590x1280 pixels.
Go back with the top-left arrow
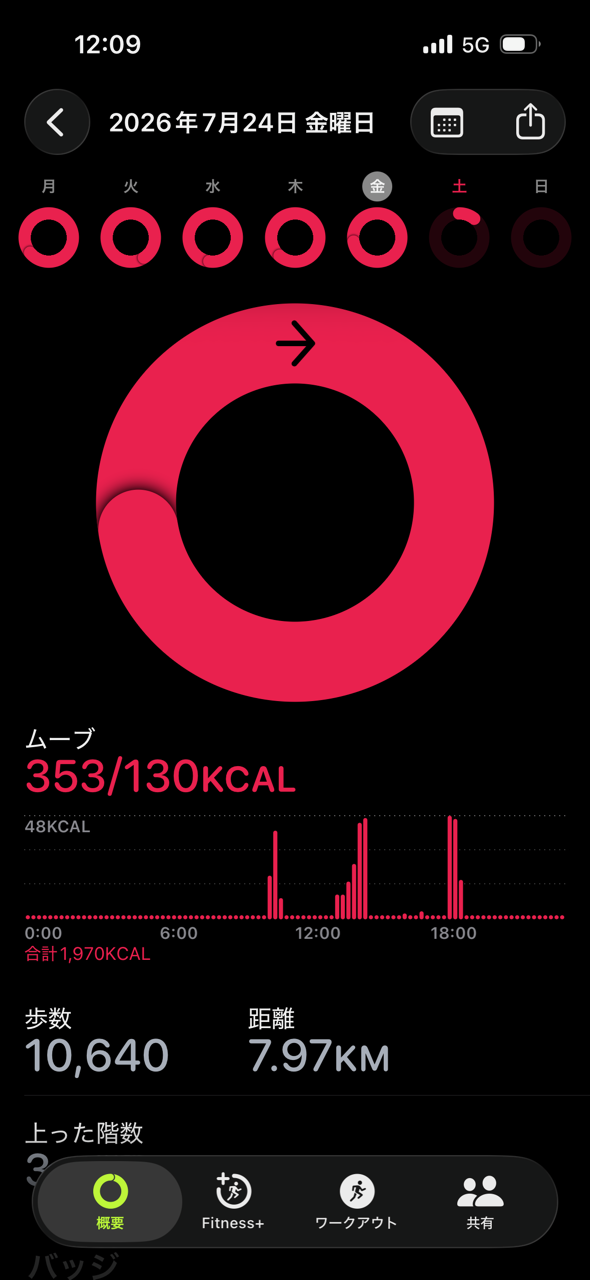57,123
